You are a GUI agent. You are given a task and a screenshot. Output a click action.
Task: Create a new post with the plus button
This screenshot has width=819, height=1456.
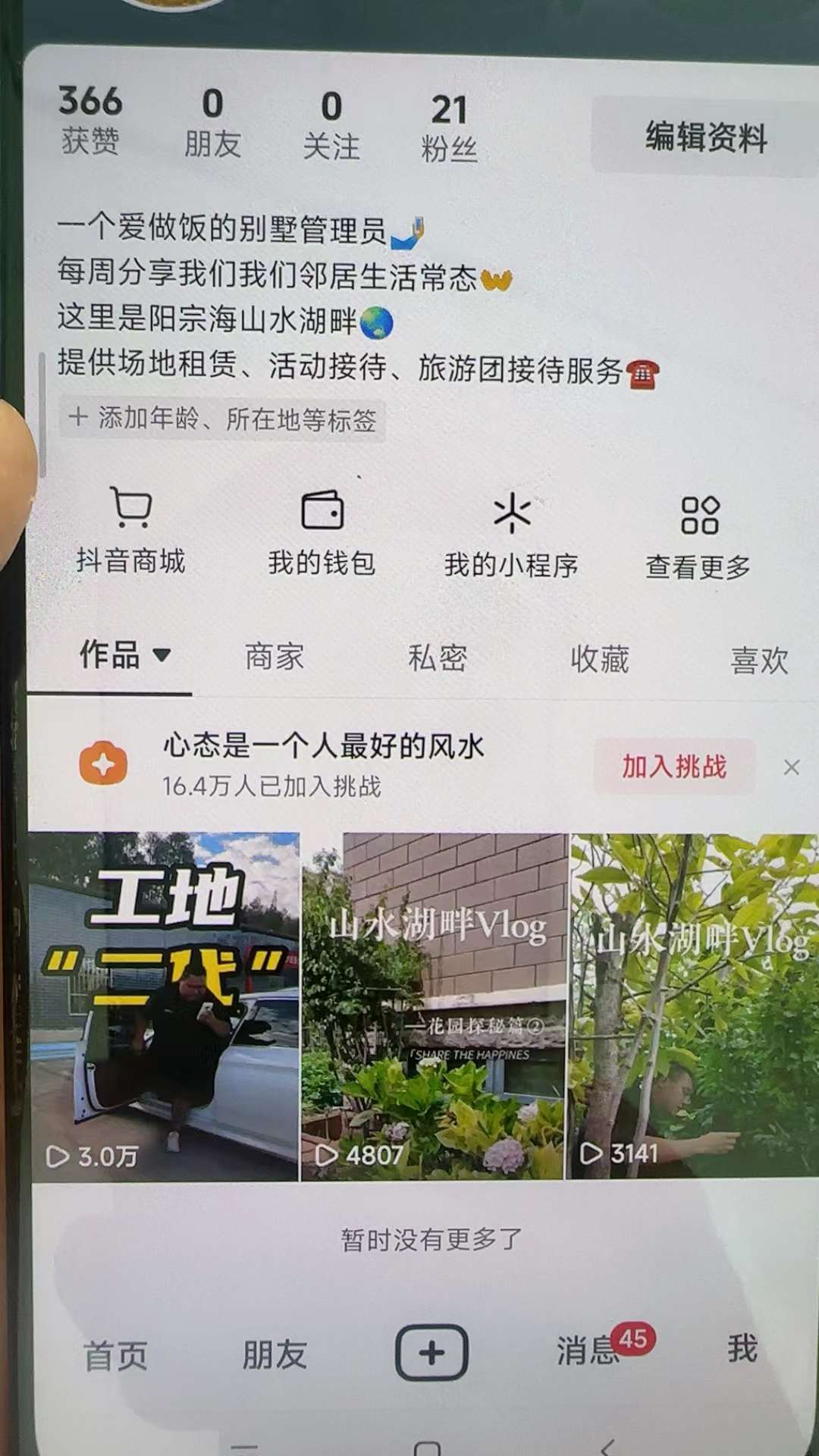[431, 1353]
